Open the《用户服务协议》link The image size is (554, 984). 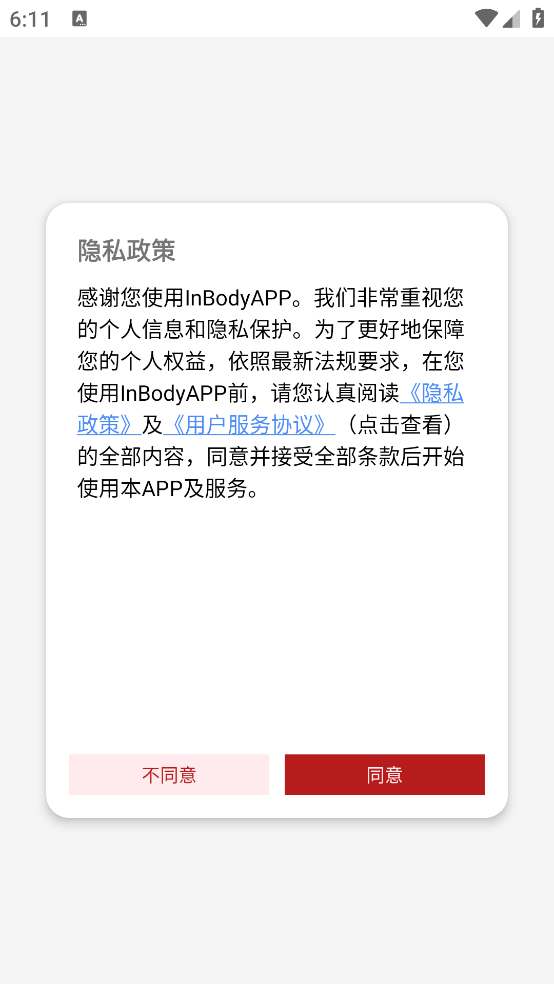(249, 425)
